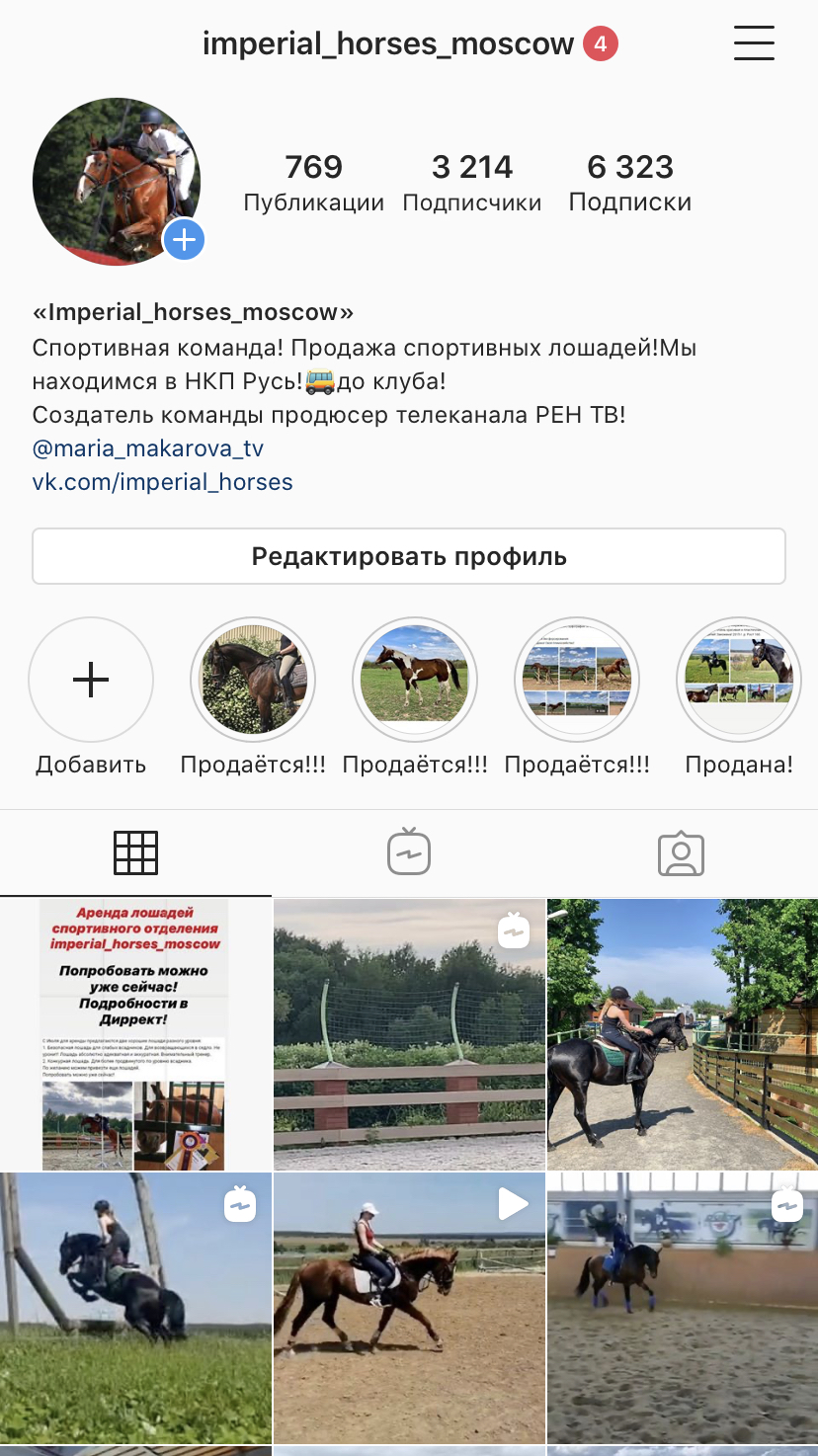This screenshot has width=818, height=1456.
Task: Open the indoor arena riding video
Action: [682, 1308]
